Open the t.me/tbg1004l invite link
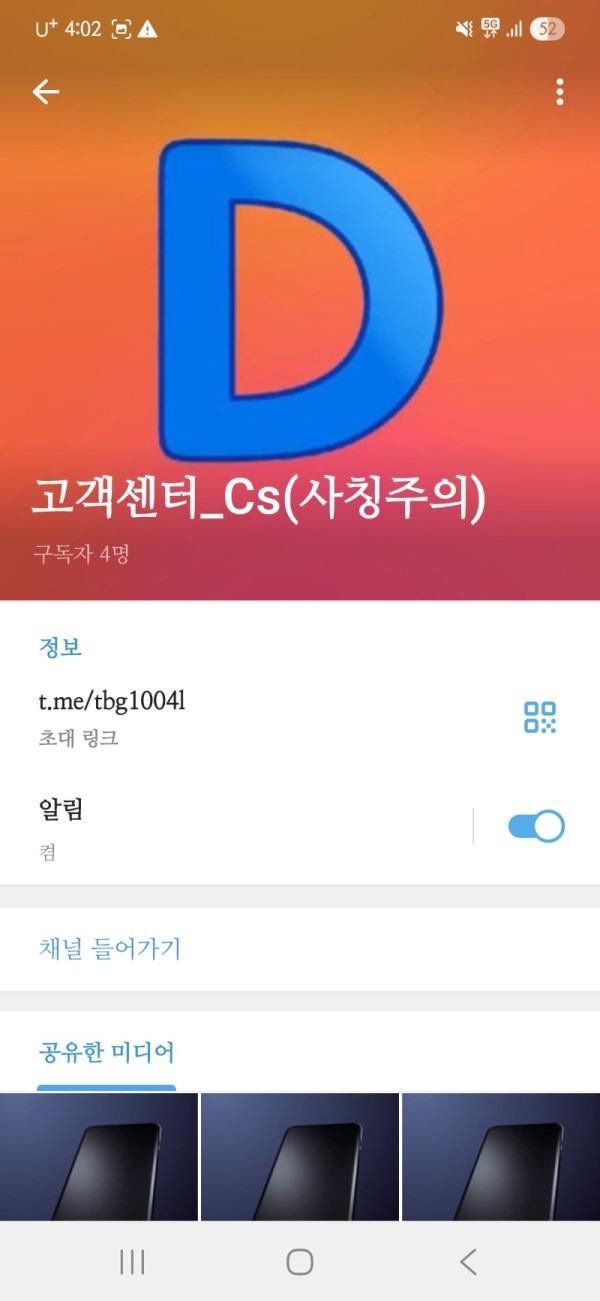This screenshot has width=600, height=1301. pos(112,702)
